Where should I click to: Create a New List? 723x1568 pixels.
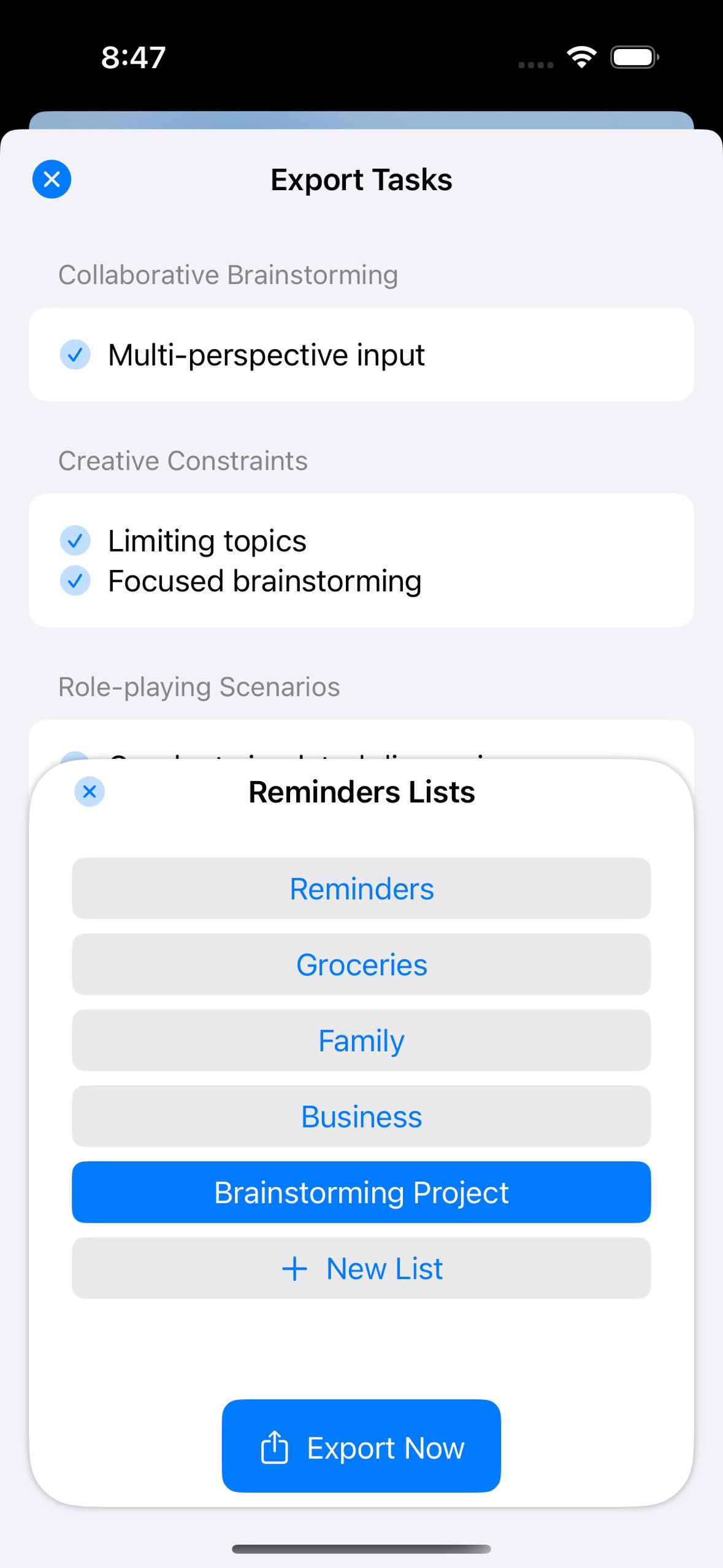click(x=361, y=1268)
